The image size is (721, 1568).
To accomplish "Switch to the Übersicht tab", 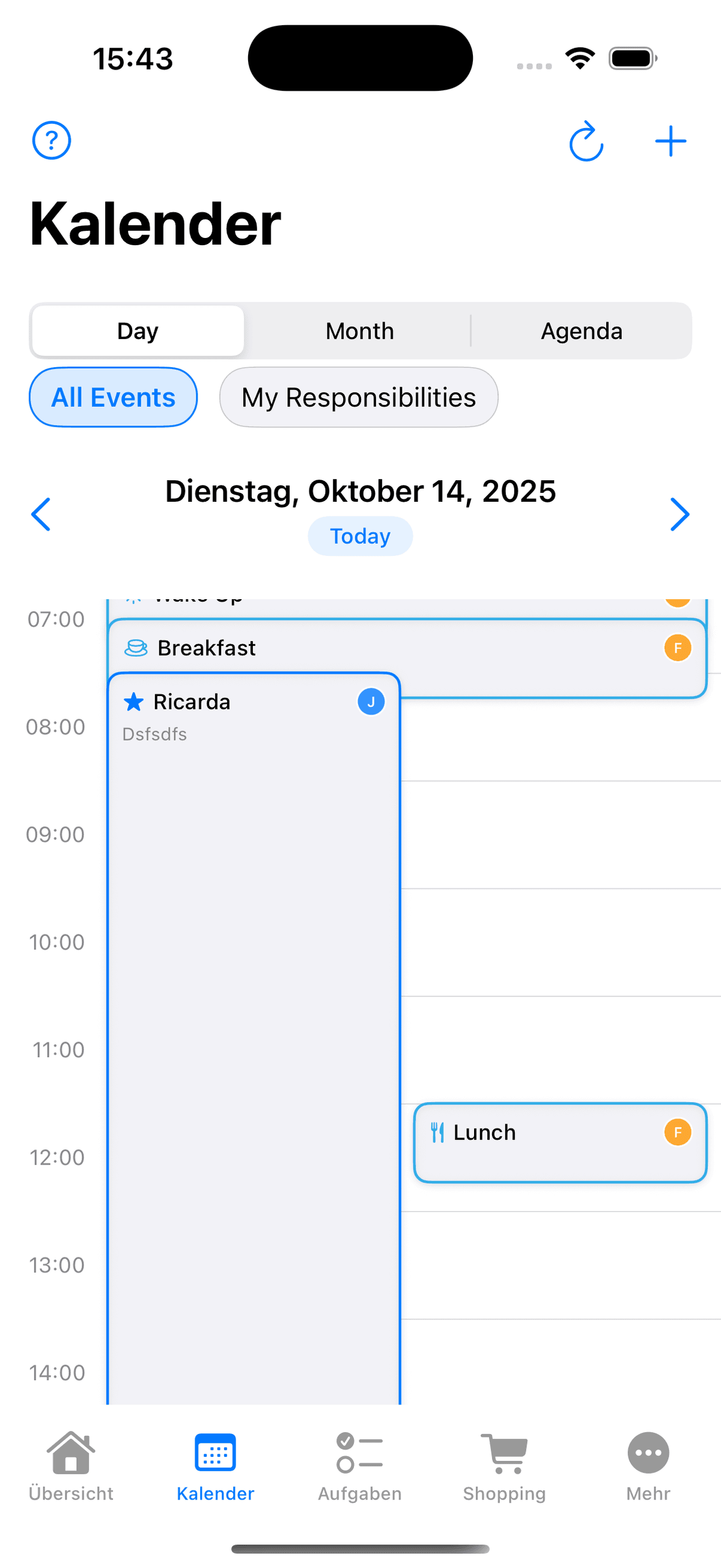I will 71,1466.
